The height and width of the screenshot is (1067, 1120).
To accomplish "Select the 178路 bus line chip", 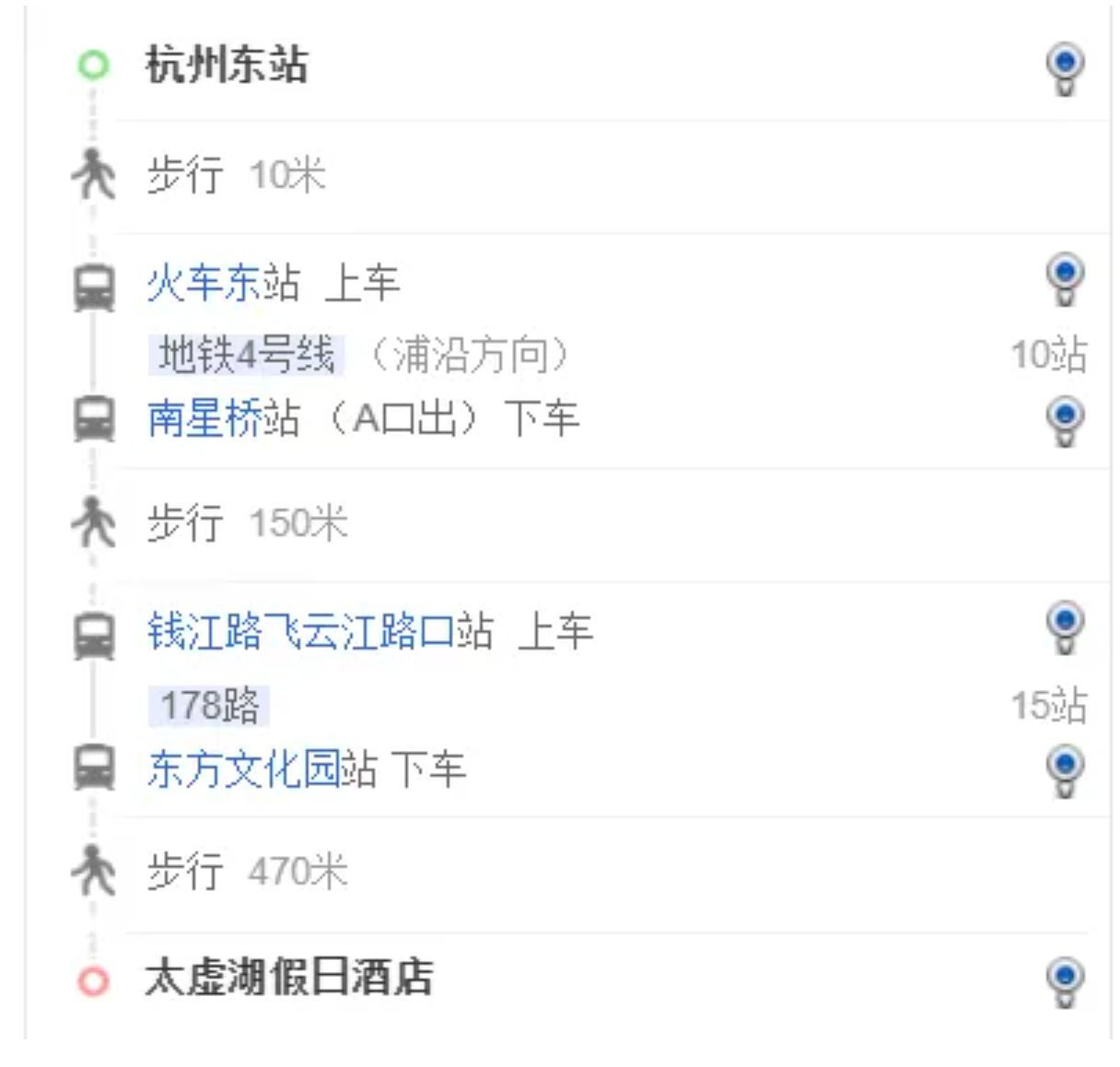I will [x=209, y=706].
